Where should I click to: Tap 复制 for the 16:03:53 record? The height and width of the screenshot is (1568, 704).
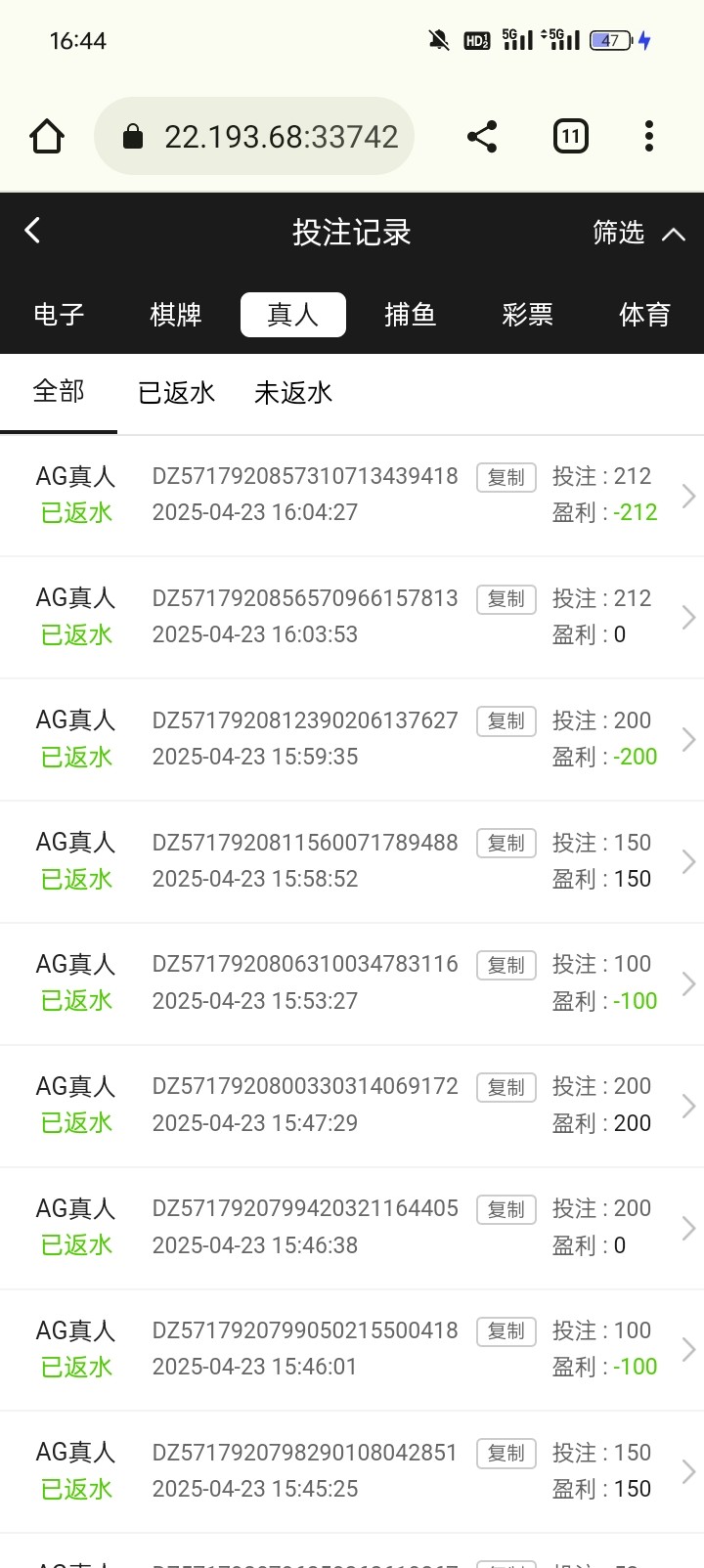pos(506,599)
